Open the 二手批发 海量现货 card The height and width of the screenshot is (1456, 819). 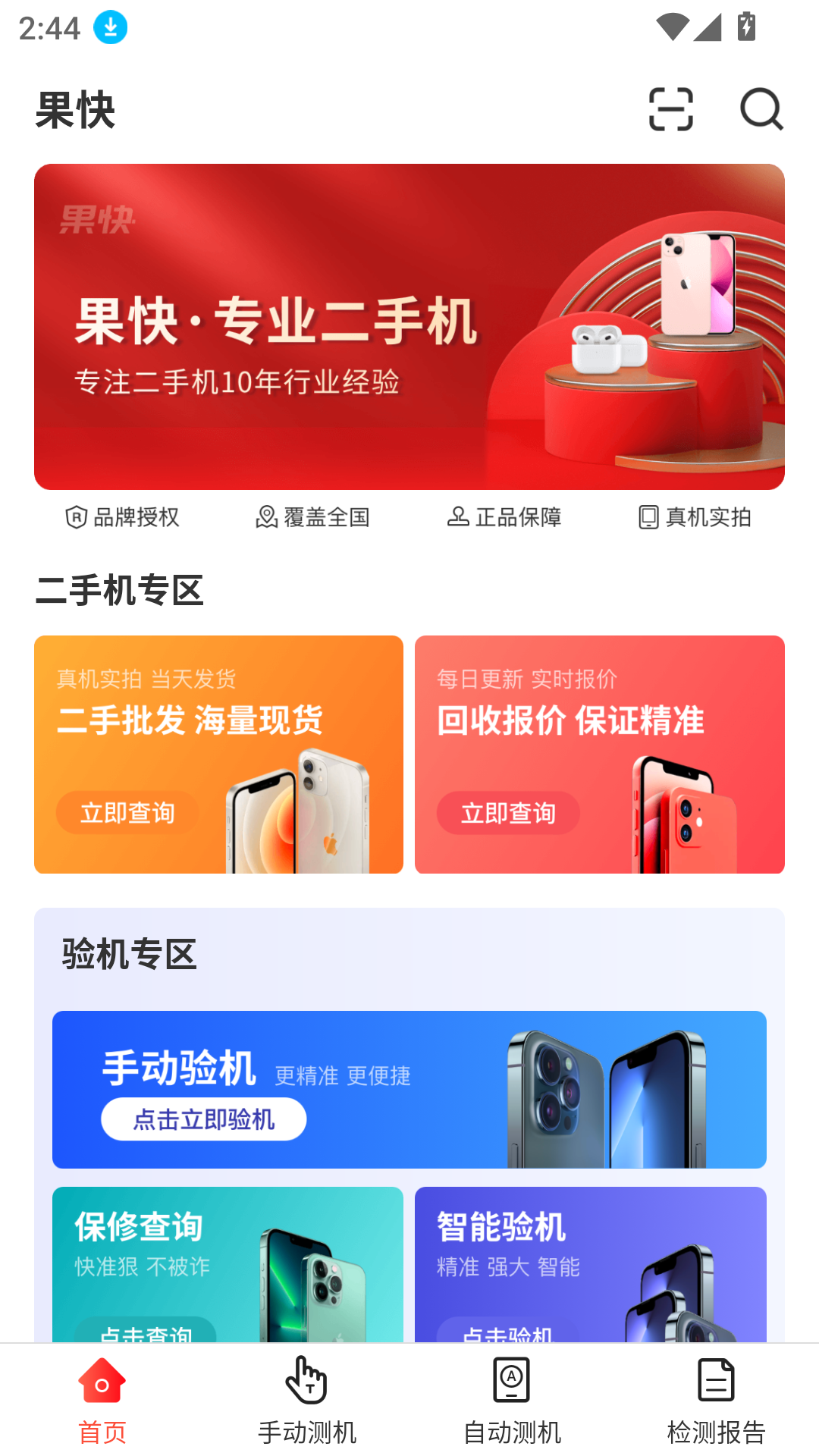click(x=218, y=754)
